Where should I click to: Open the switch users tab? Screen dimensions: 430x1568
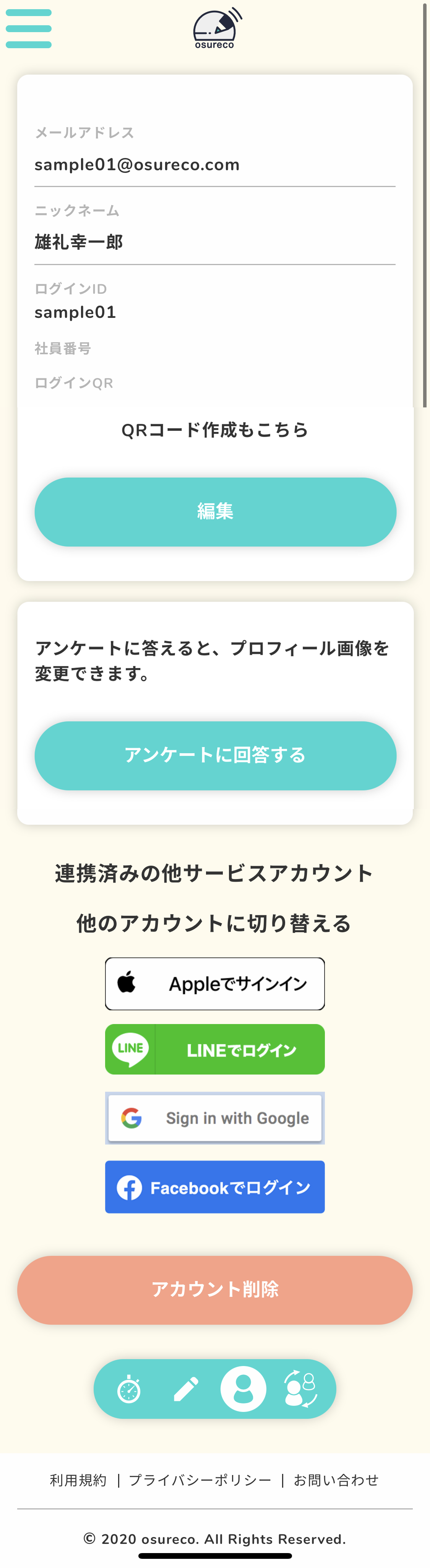300,1389
